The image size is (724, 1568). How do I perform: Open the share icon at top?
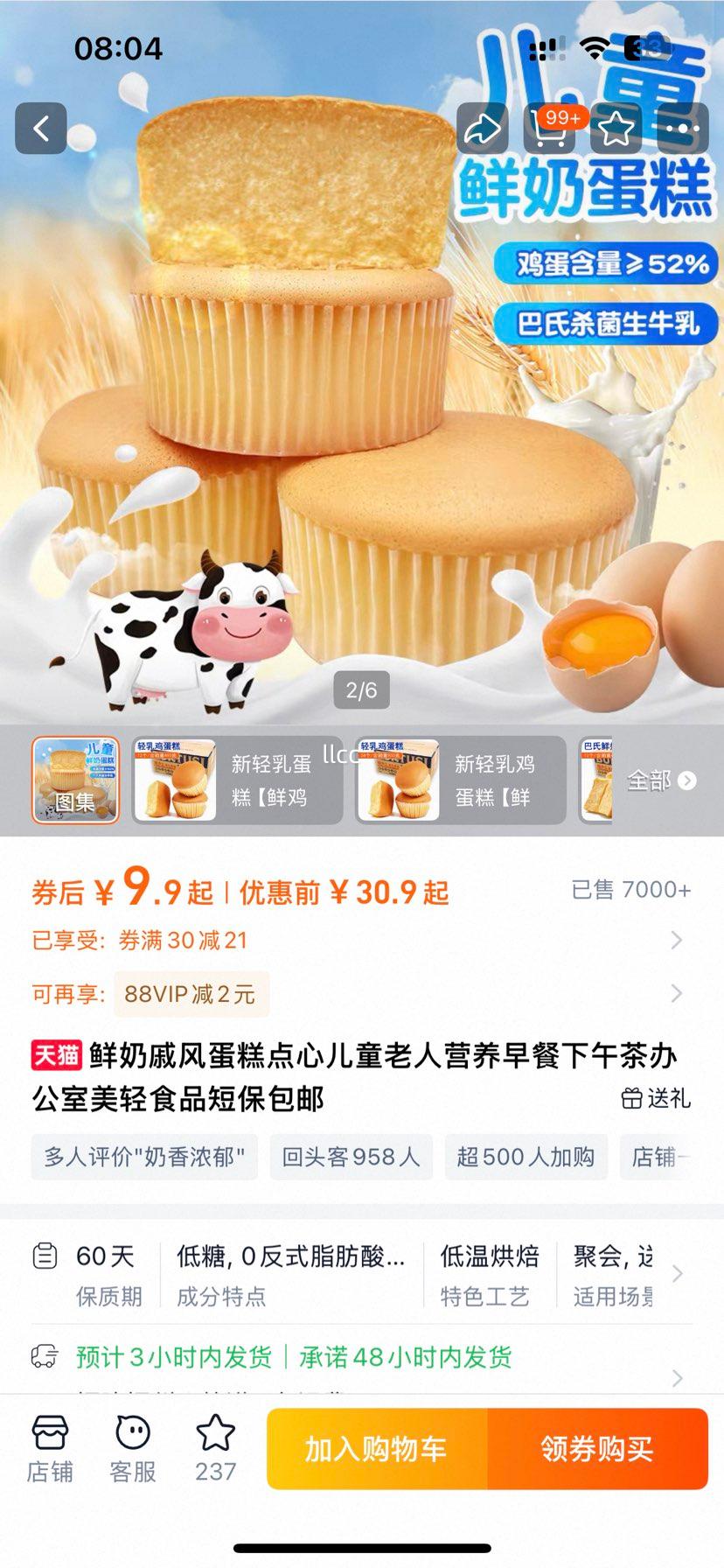click(x=482, y=127)
